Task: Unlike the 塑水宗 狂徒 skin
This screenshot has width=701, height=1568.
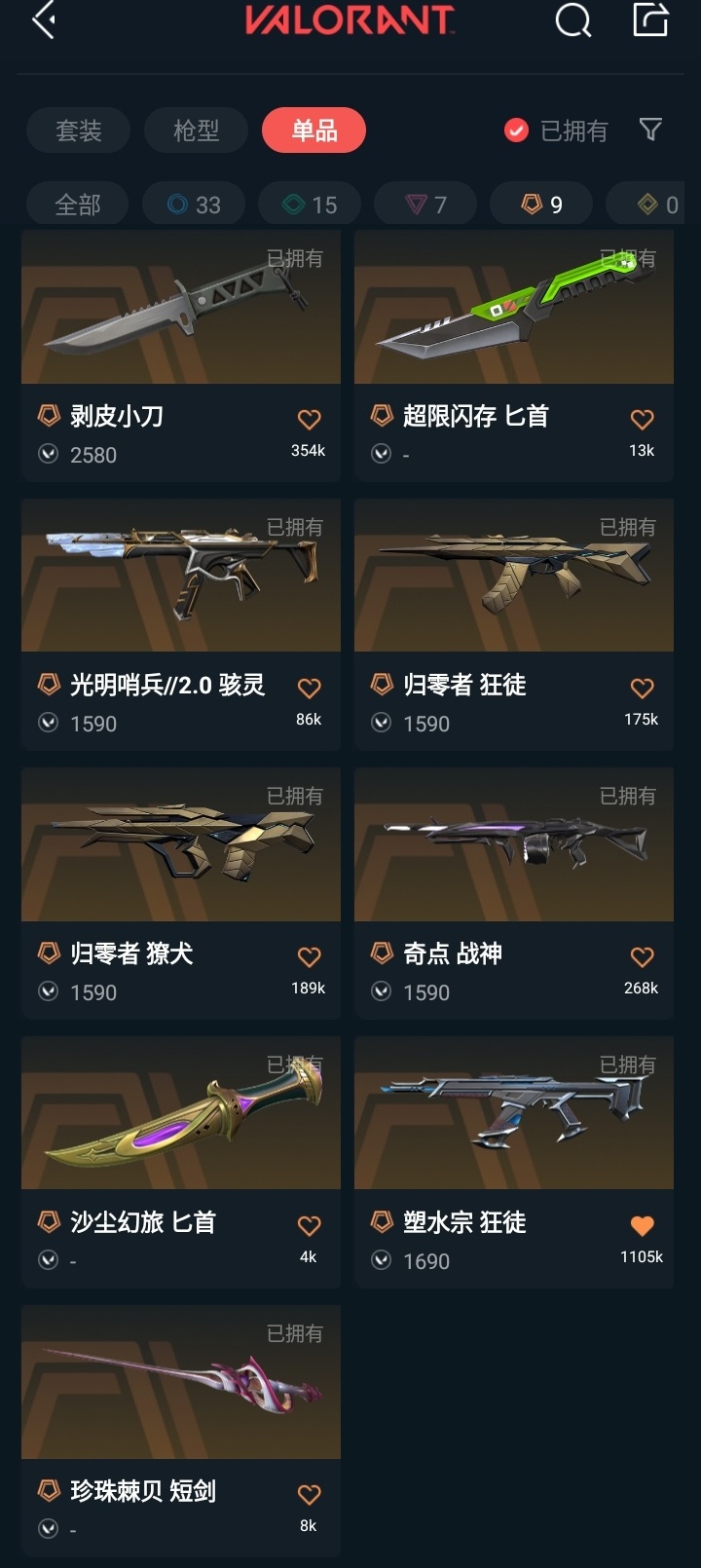Action: [x=642, y=1226]
